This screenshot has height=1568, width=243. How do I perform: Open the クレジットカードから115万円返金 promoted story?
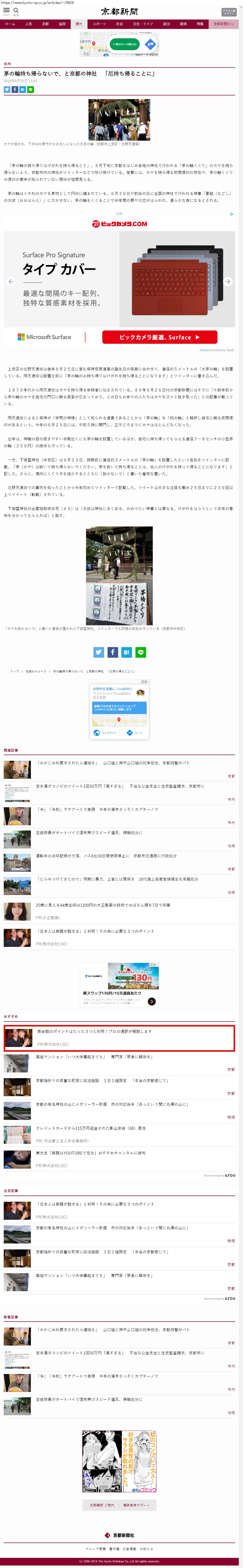click(x=91, y=1128)
